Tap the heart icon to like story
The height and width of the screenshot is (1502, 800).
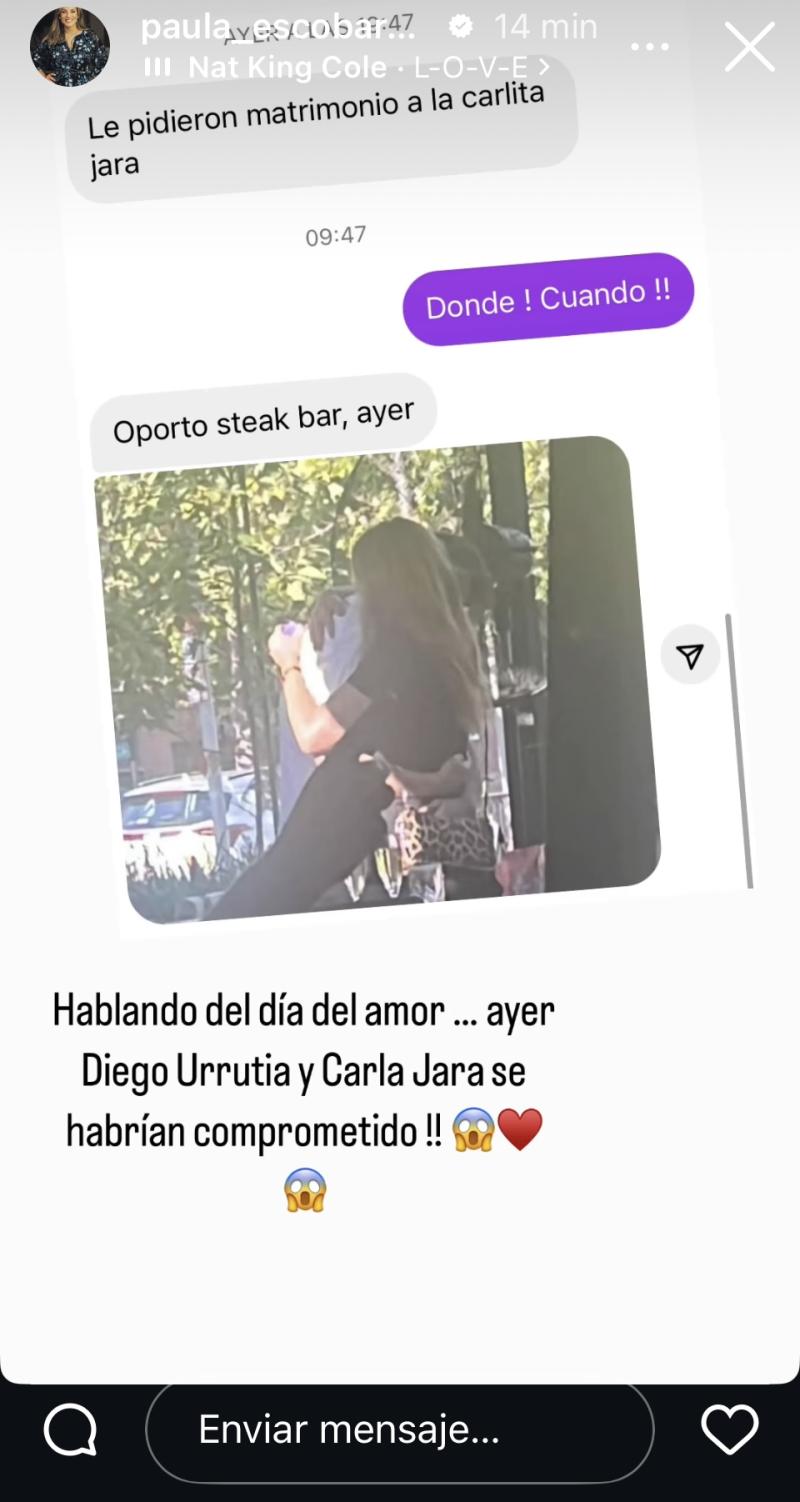pyautogui.click(x=731, y=1430)
